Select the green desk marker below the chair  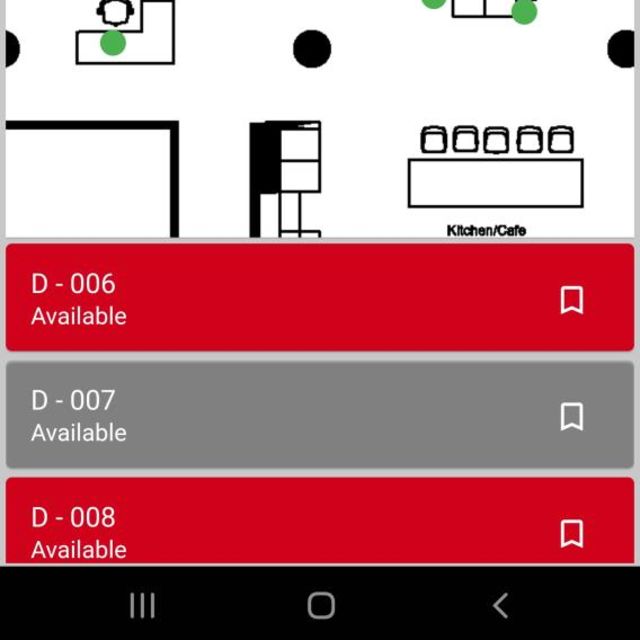[x=113, y=43]
